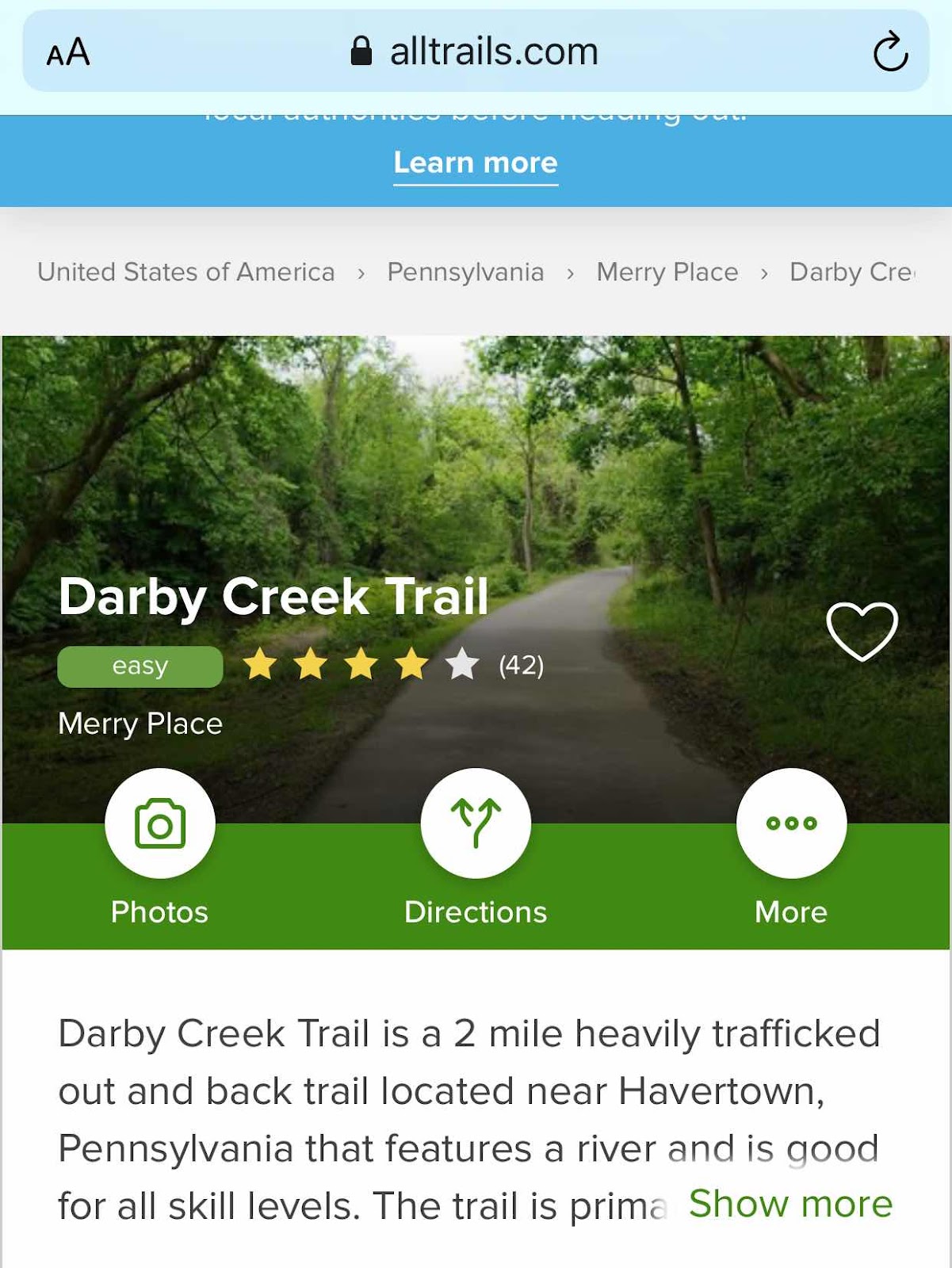
Task: Reload the alltrails.com page
Action: point(890,52)
